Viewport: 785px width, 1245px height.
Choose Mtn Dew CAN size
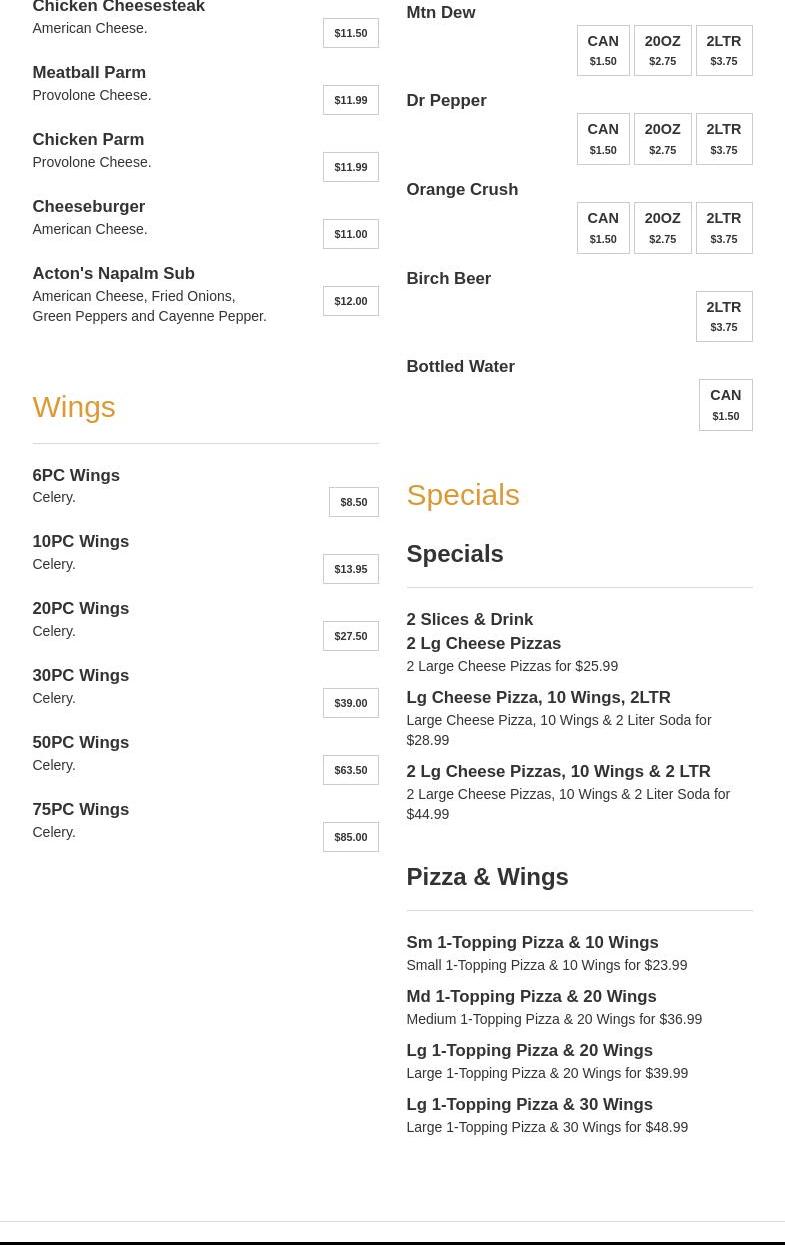(x=603, y=50)
